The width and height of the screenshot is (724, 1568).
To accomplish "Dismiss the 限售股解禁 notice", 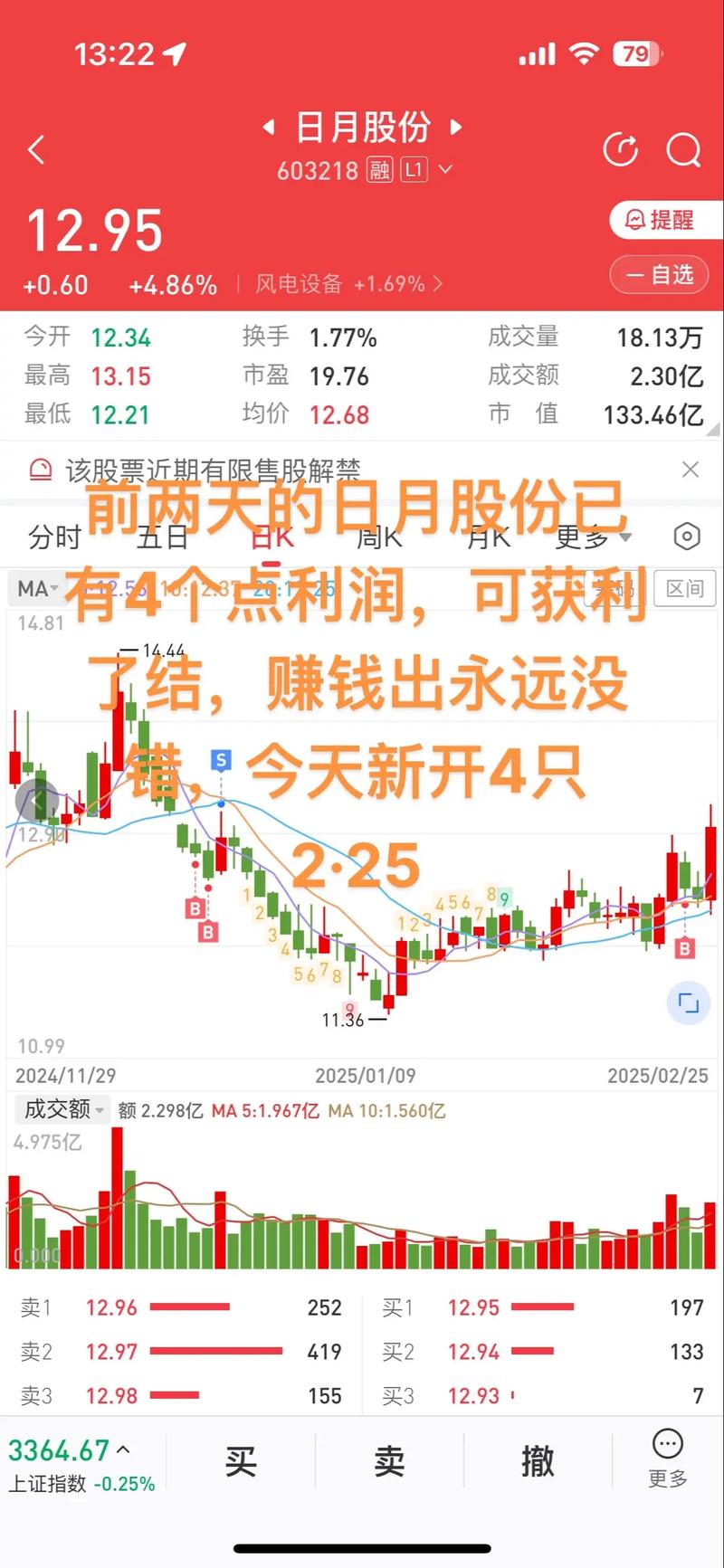I will pyautogui.click(x=690, y=469).
